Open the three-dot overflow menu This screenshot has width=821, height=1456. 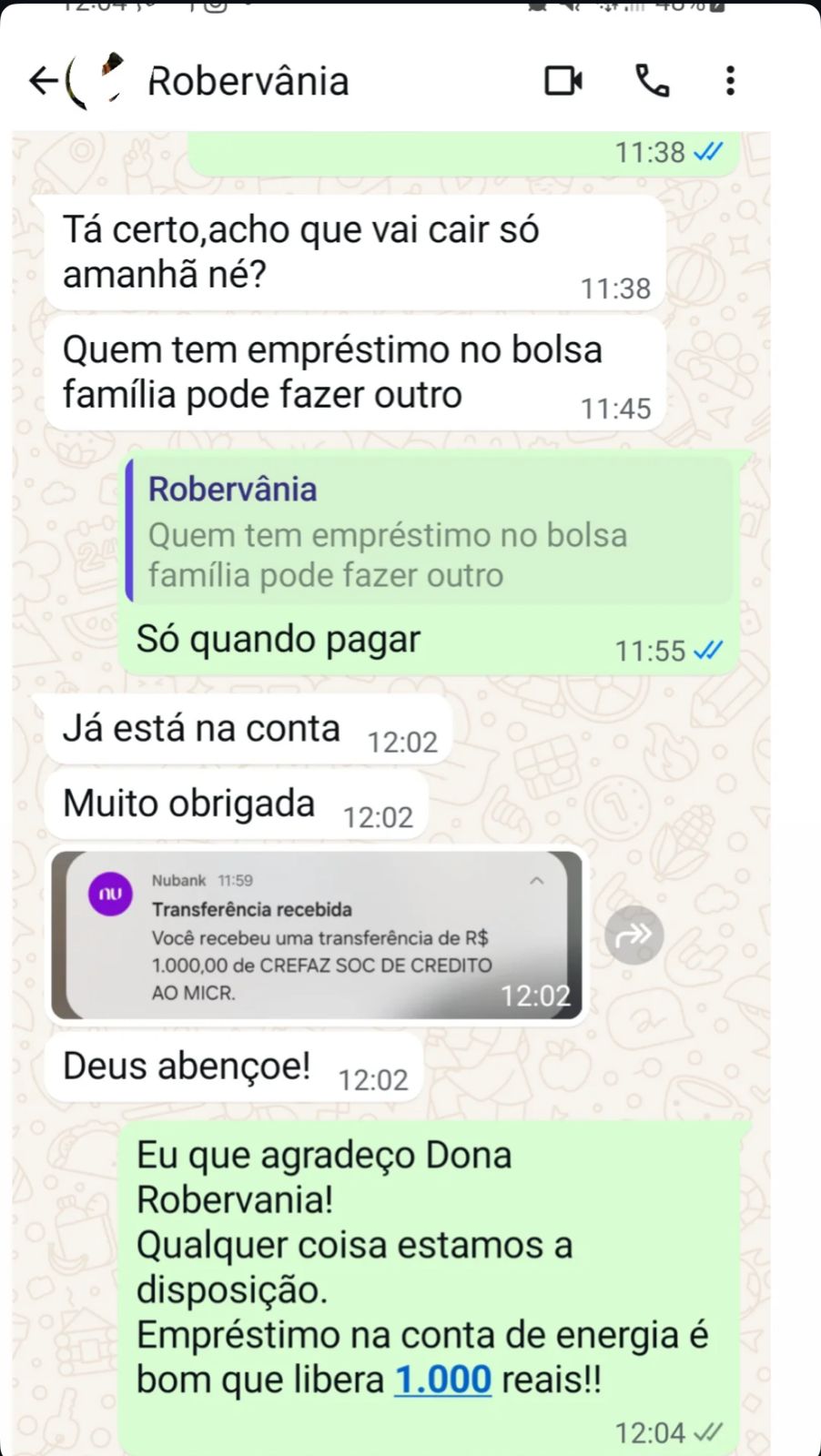click(x=728, y=80)
